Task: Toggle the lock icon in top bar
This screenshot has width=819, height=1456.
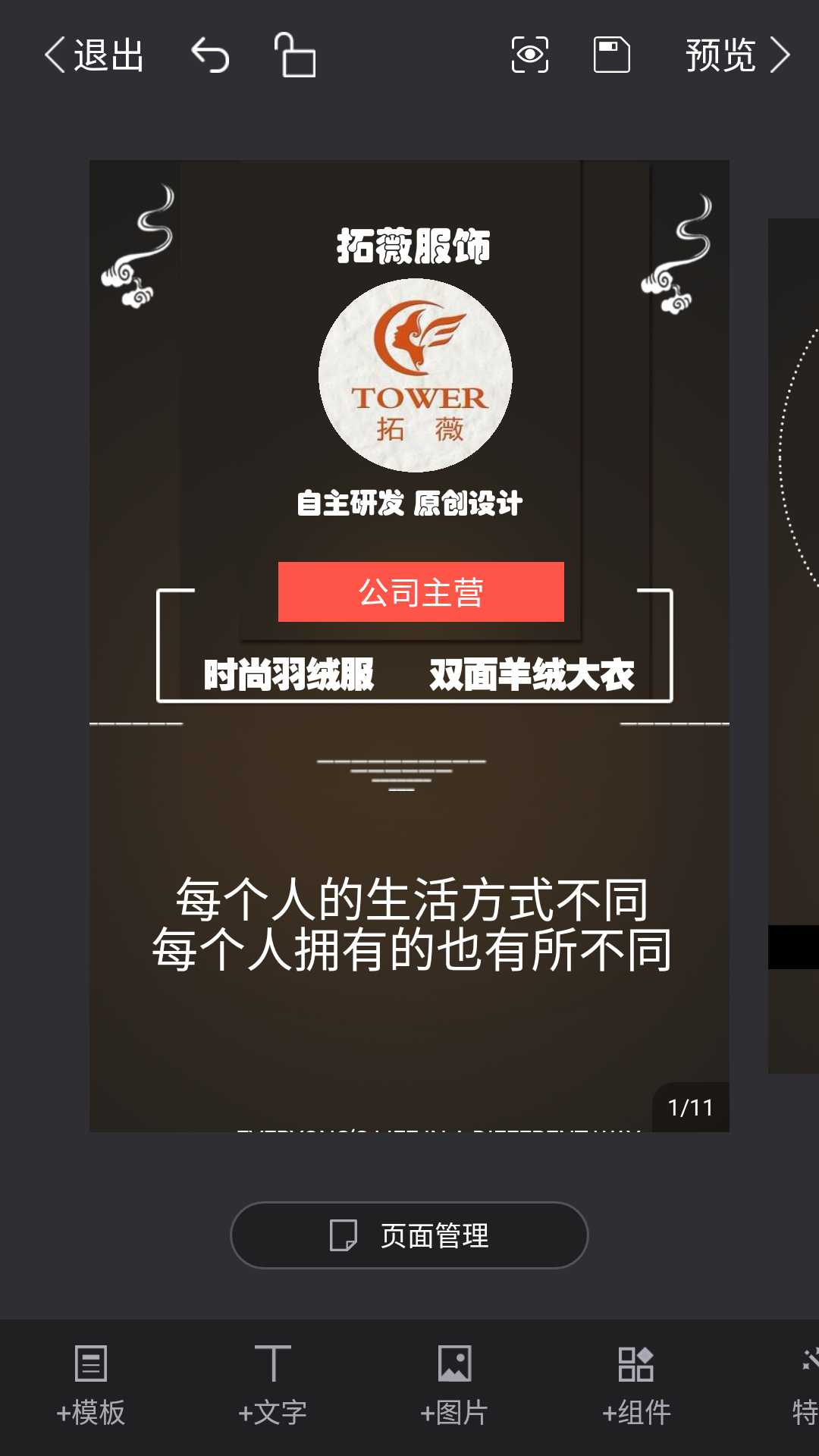Action: pos(296,55)
